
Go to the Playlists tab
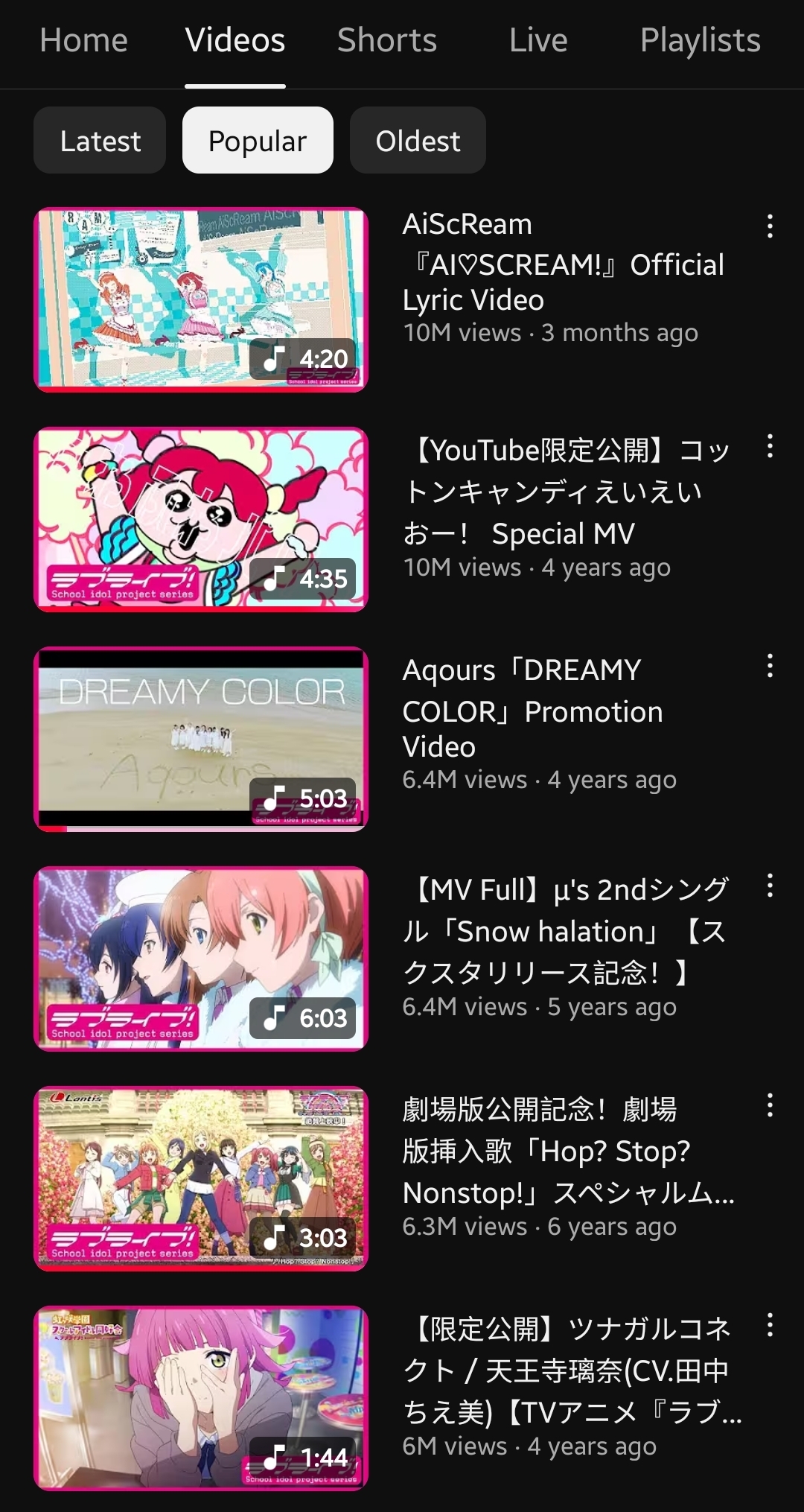[700, 40]
